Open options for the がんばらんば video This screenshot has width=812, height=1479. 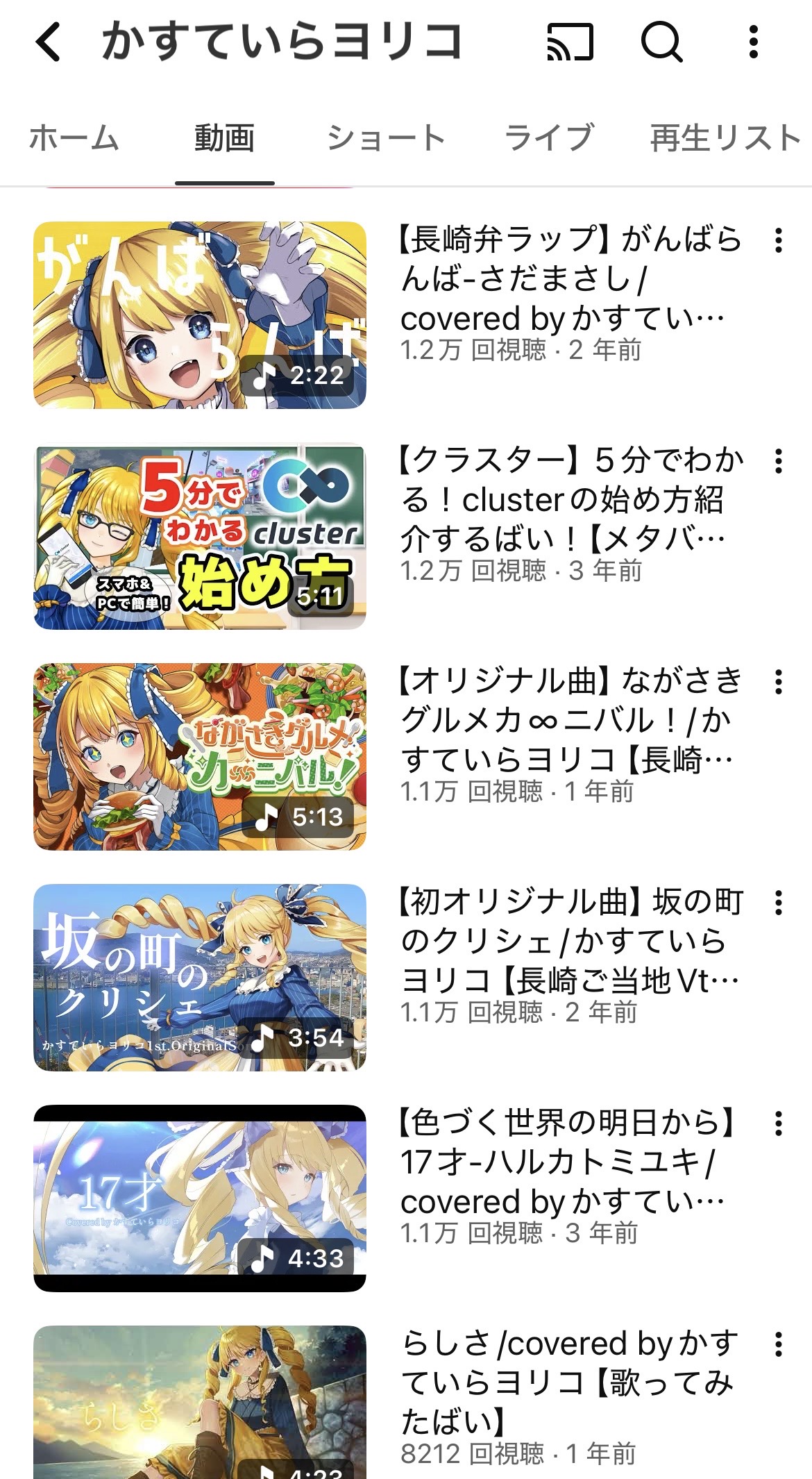tap(779, 241)
